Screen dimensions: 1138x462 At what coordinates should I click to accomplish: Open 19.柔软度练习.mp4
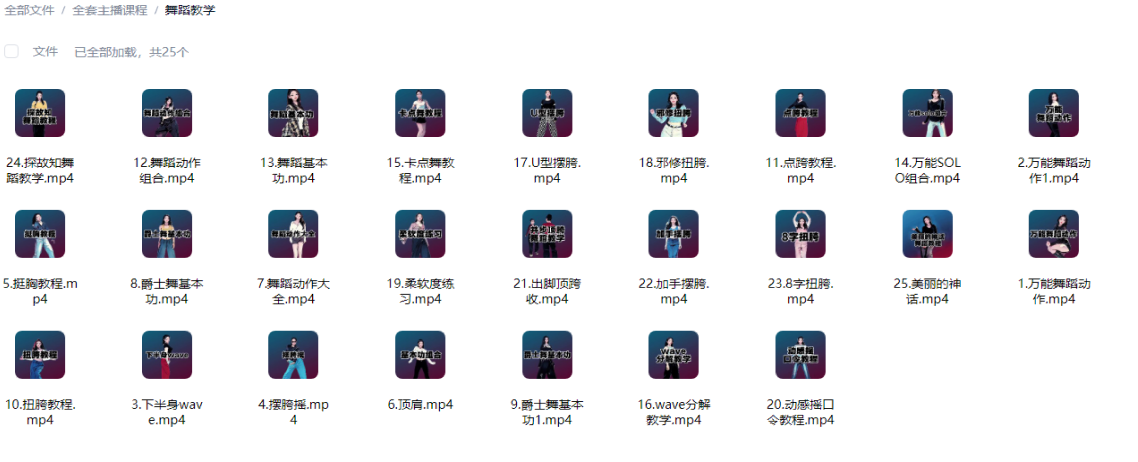coord(420,235)
